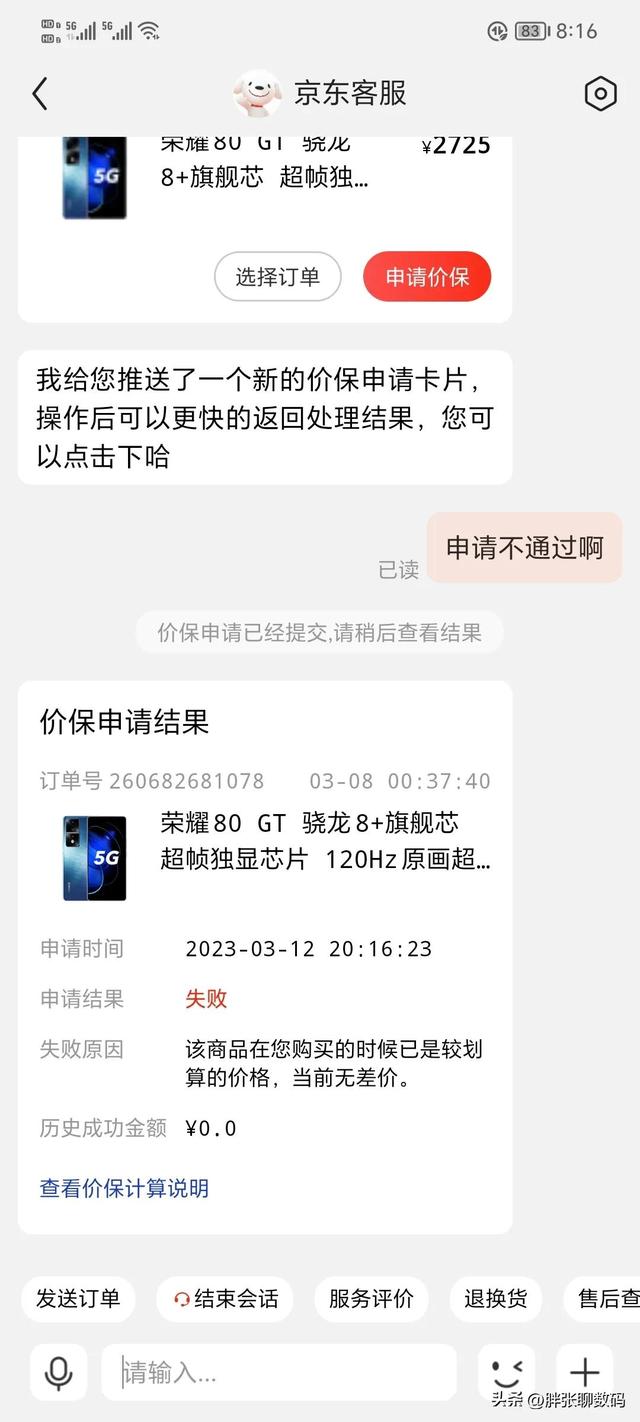This screenshot has height=1422, width=640.
Task: Go back from 京东客服 chat
Action: coord(40,94)
